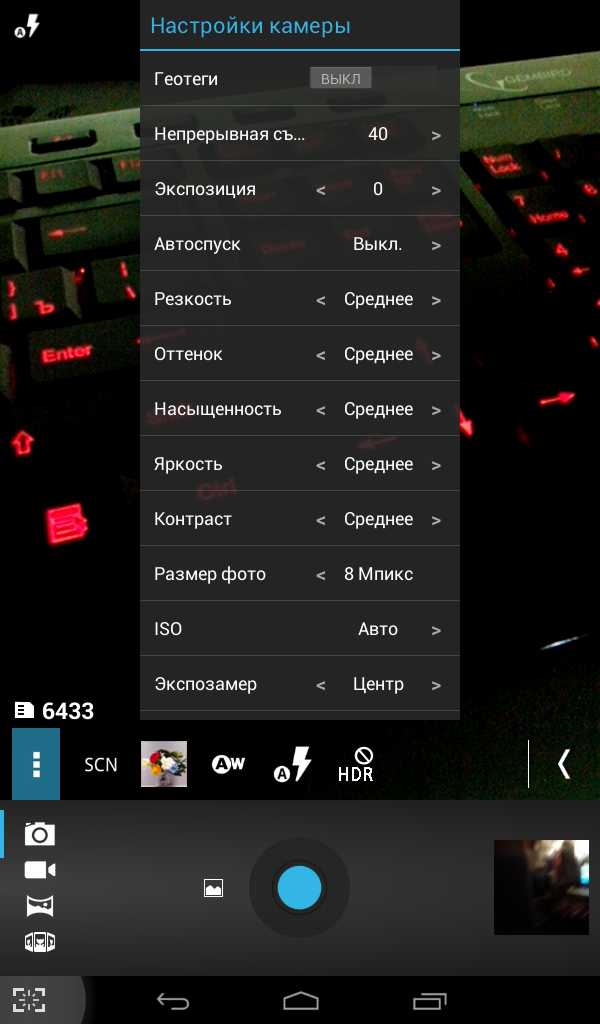Viewport: 600px width, 1024px height.
Task: Tap the right arrow of Яркость
Action: (x=436, y=466)
